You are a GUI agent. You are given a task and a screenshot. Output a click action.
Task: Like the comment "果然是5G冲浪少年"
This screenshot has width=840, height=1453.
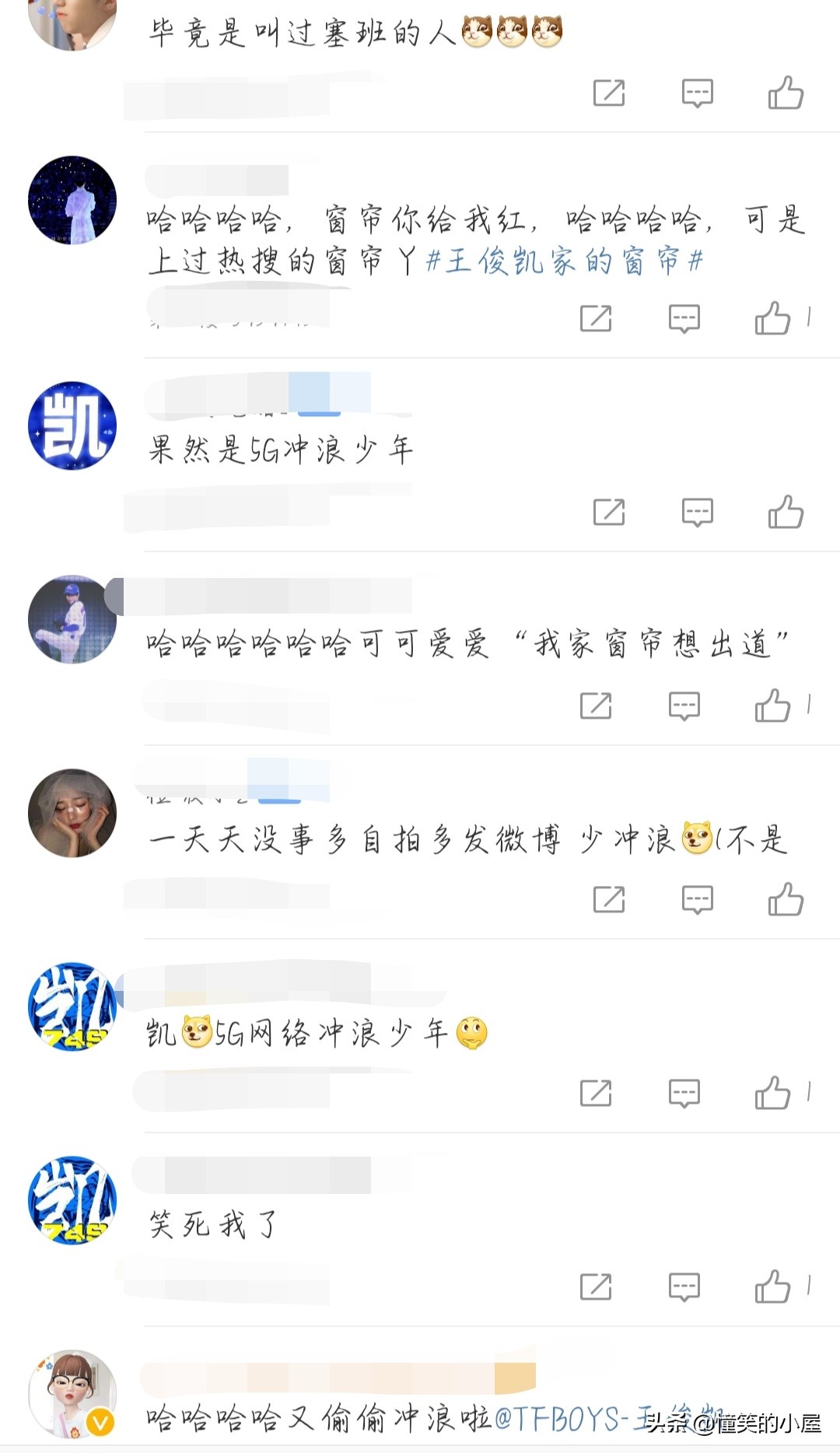click(786, 513)
